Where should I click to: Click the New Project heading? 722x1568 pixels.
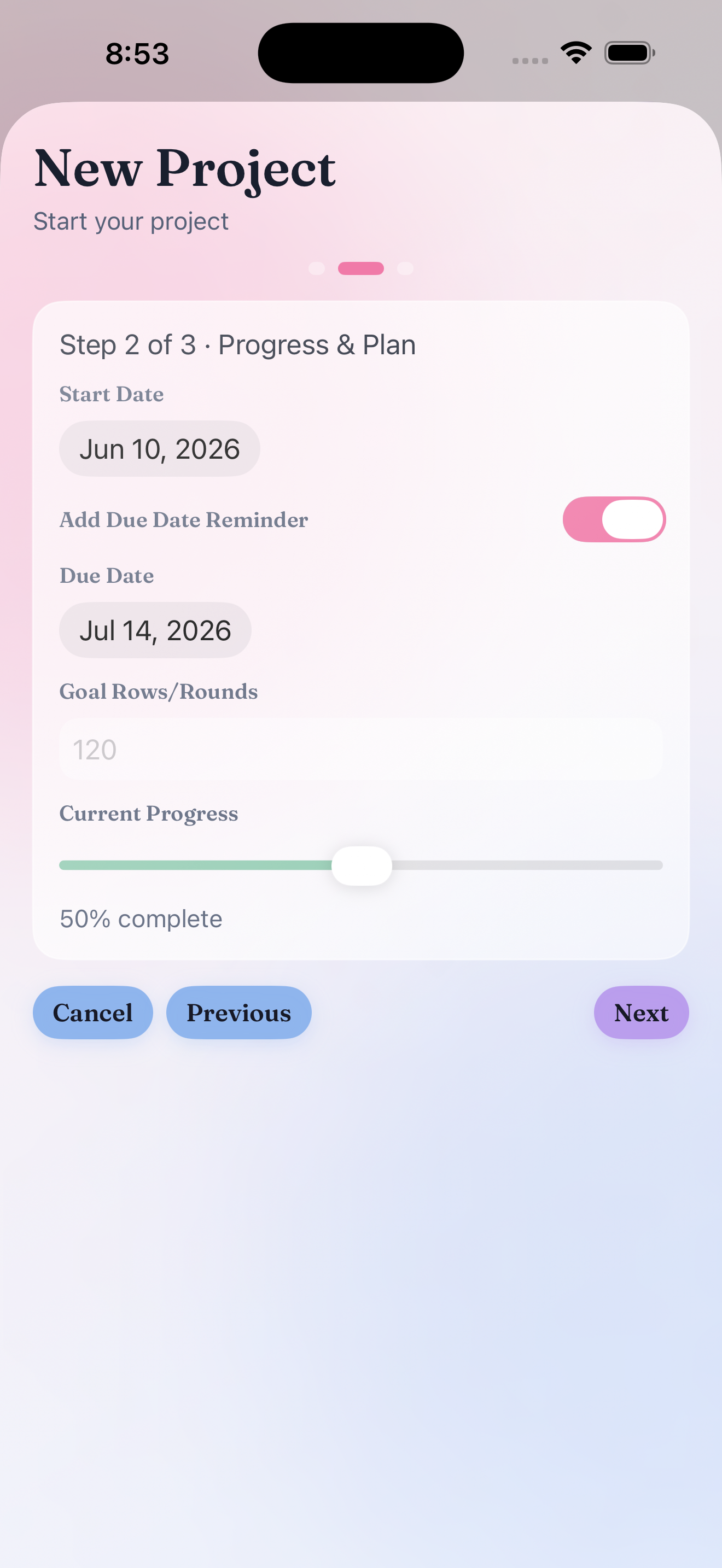pos(184,169)
